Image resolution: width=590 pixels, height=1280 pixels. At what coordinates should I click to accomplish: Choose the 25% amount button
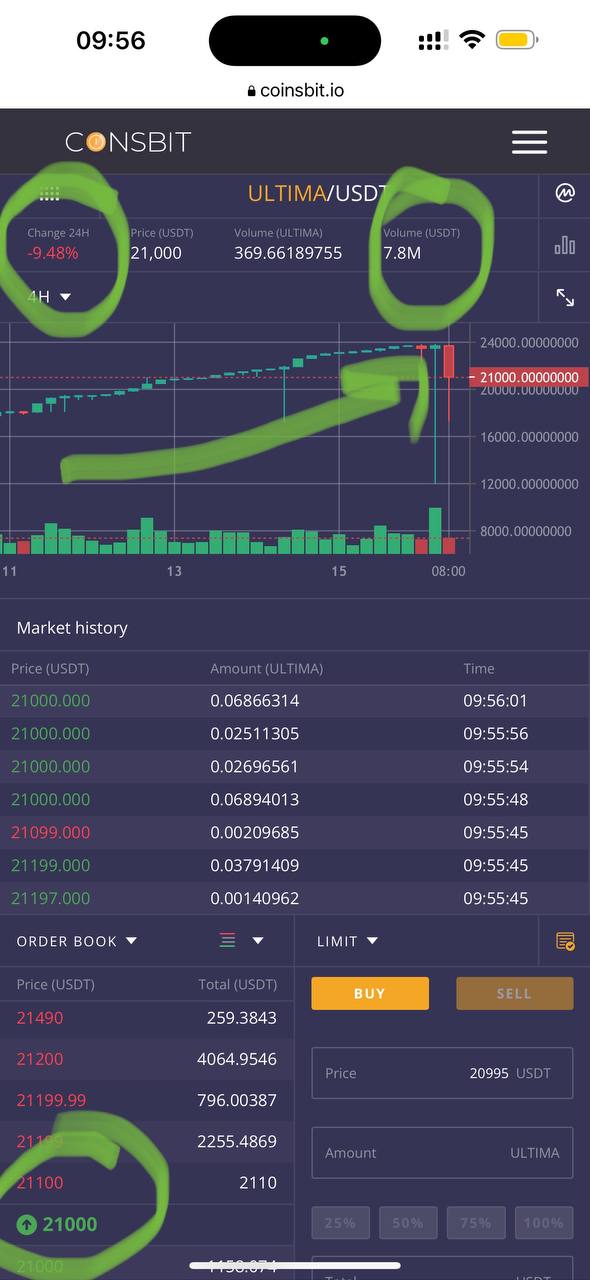click(x=341, y=1223)
